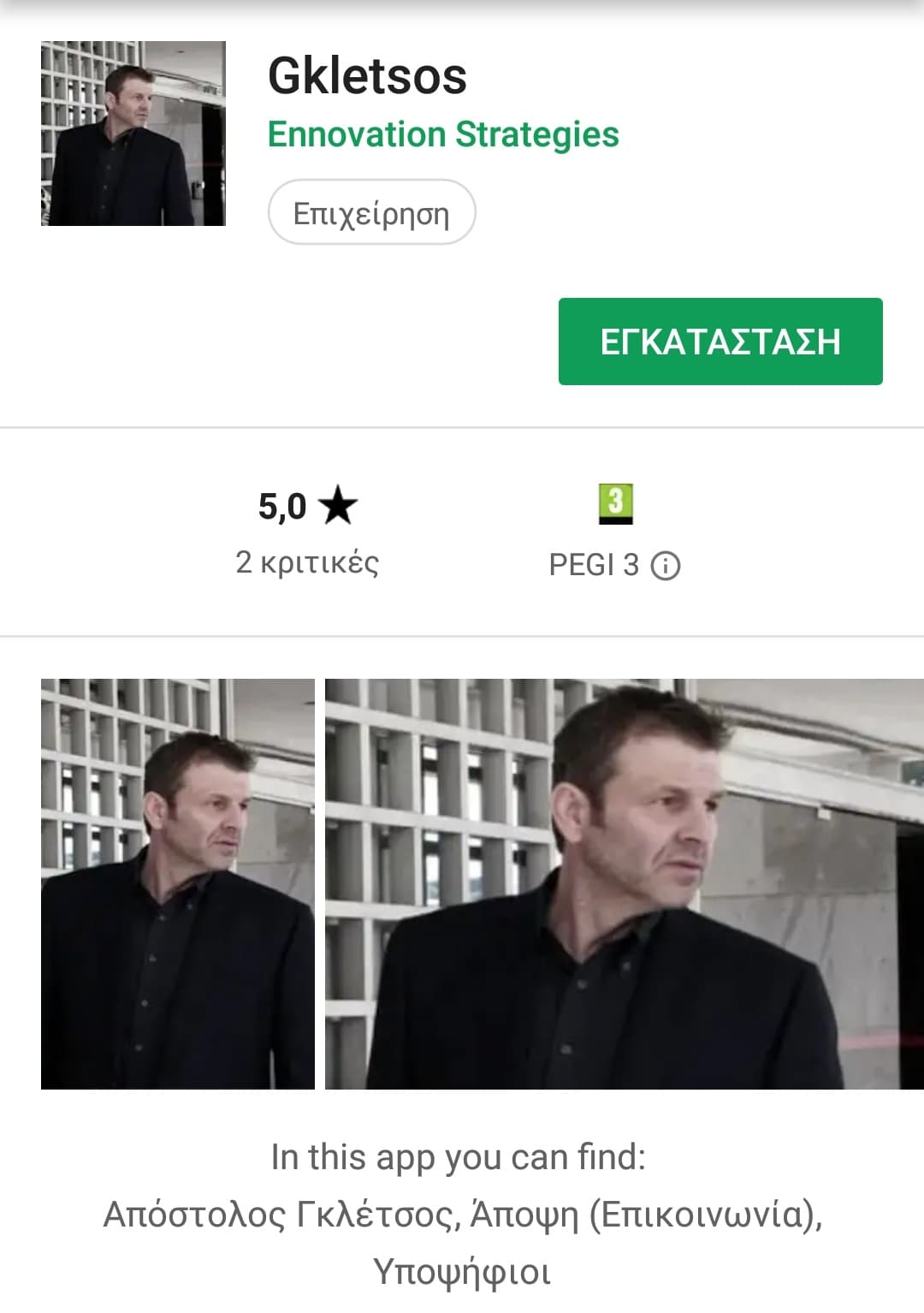Open the second, wider app screenshot
This screenshot has height=1313, width=924.
623,883
